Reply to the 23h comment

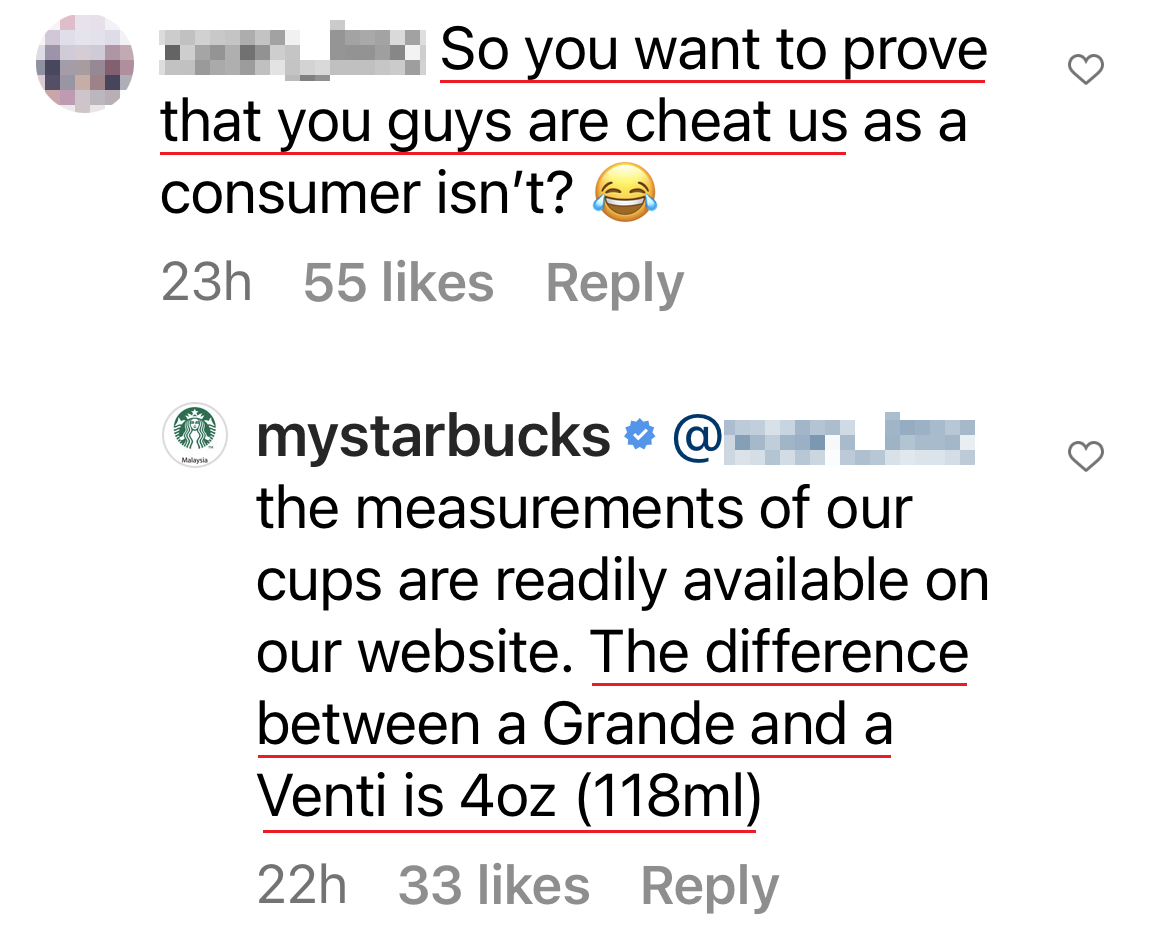(614, 283)
